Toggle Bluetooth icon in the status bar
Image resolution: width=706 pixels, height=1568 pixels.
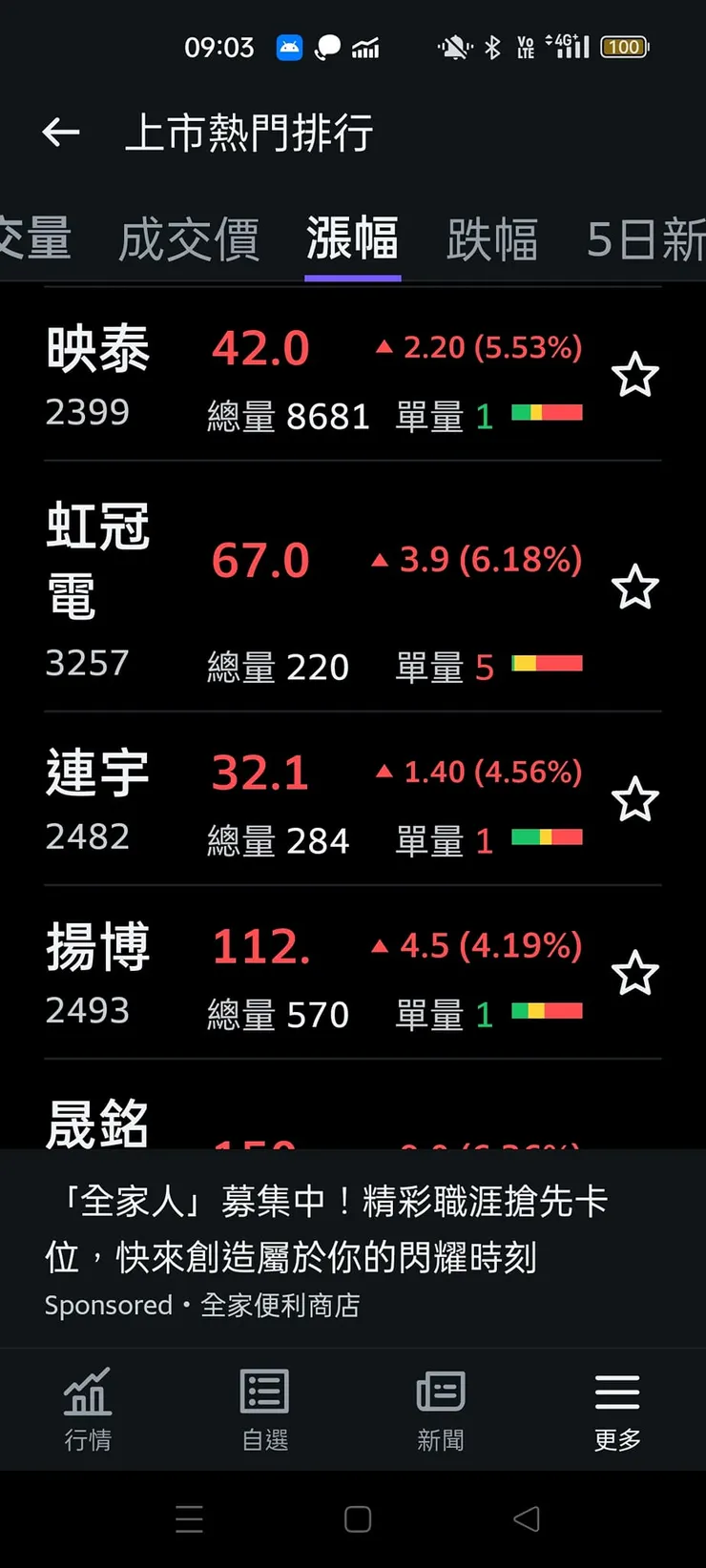point(495,47)
